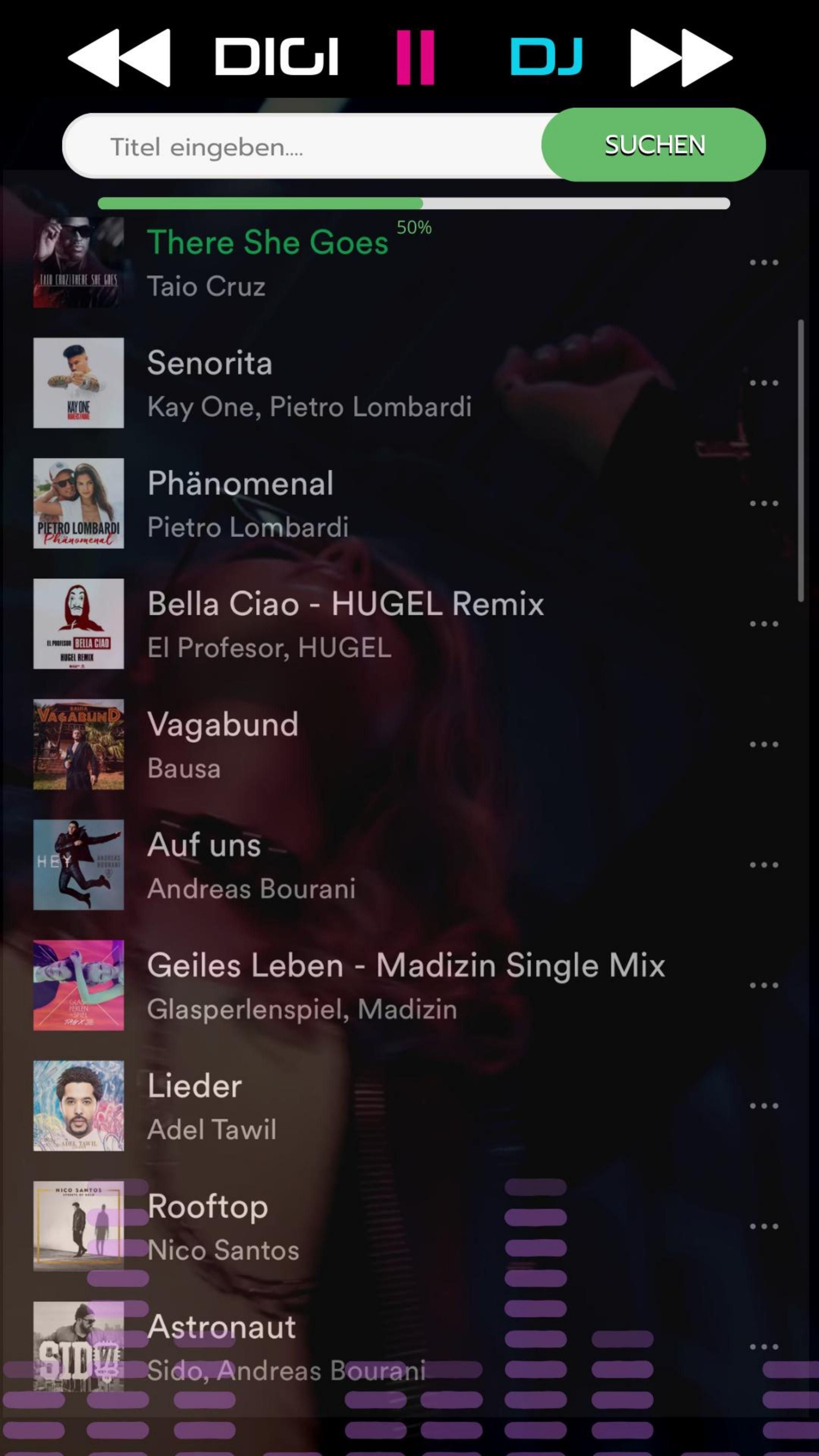The image size is (819, 1456).
Task: Open the three-dot menu for Senorita
Action: click(764, 383)
